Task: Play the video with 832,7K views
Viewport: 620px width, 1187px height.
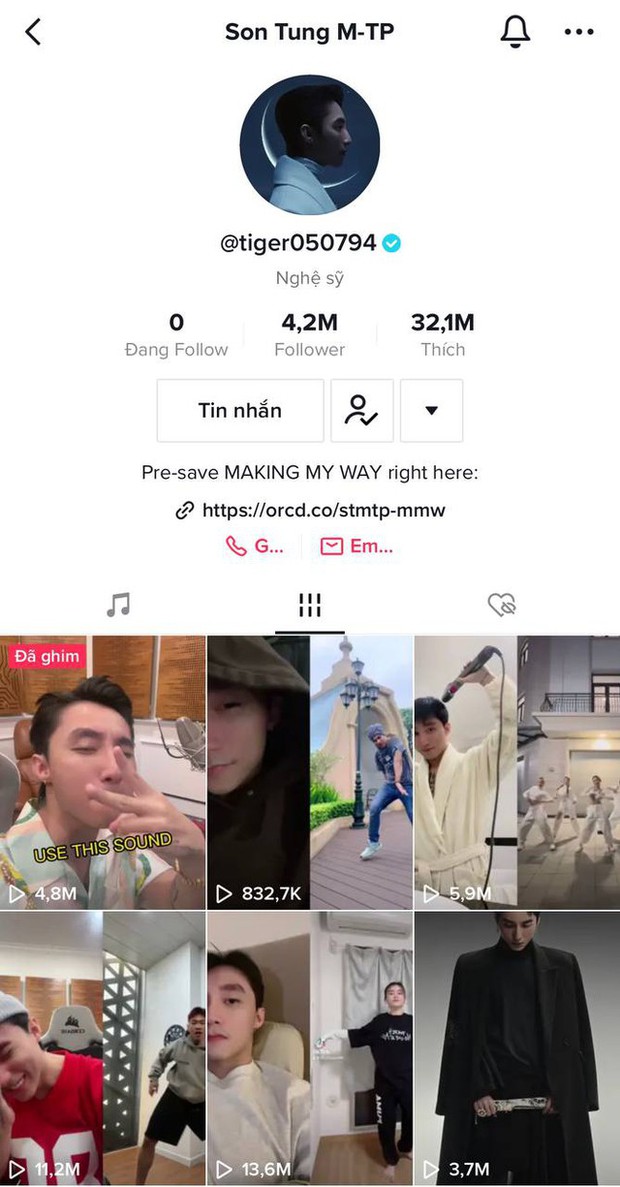Action: (309, 772)
